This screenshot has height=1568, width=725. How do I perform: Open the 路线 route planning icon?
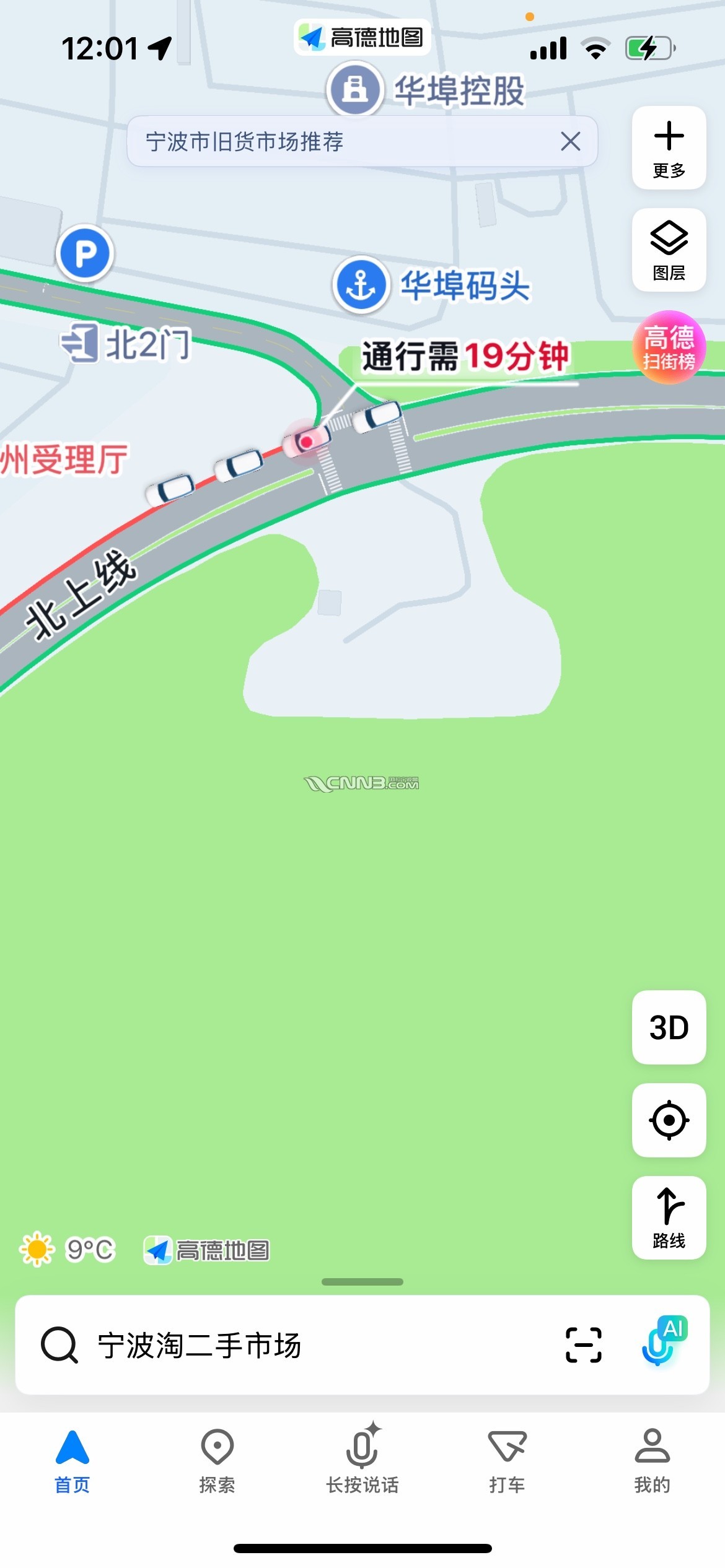click(669, 1217)
